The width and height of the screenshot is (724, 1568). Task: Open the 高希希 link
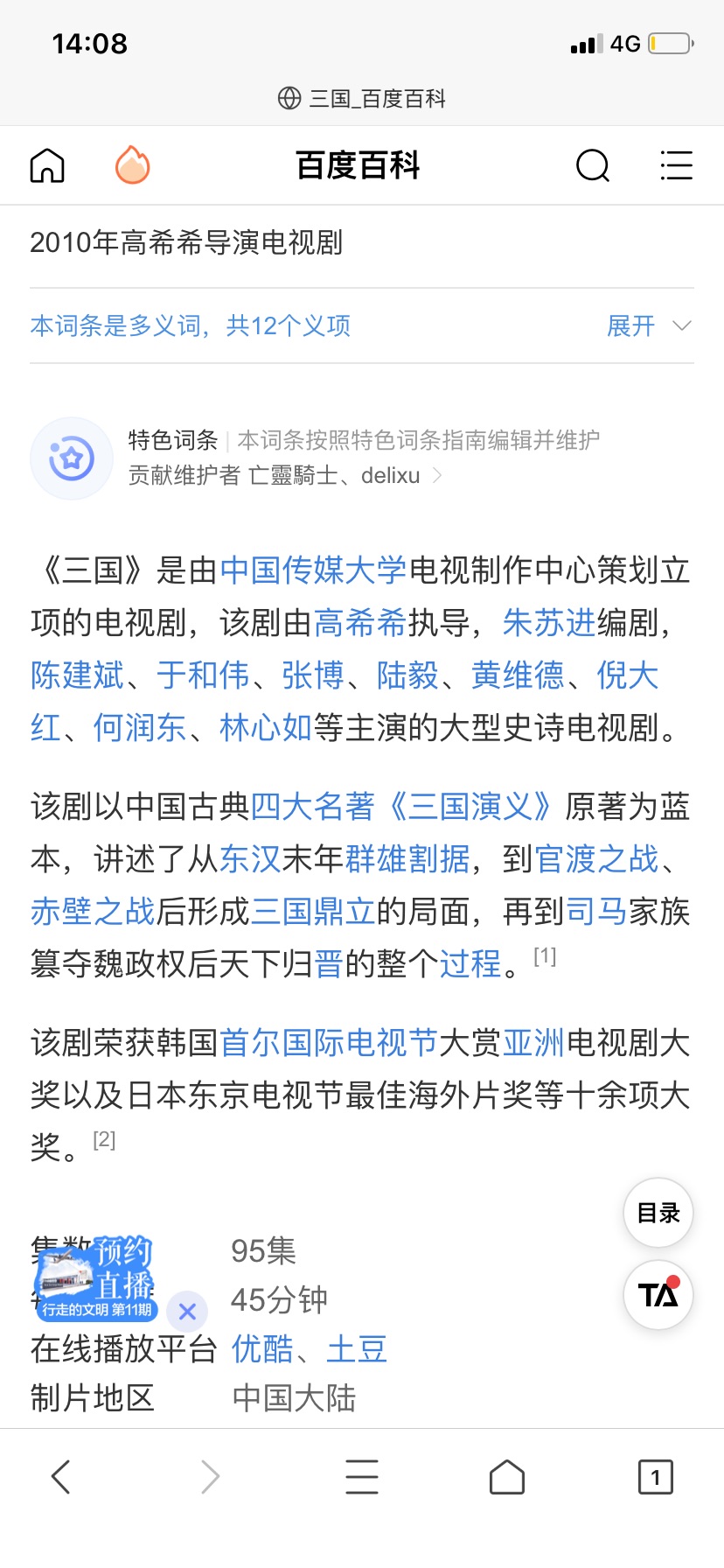pos(360,623)
